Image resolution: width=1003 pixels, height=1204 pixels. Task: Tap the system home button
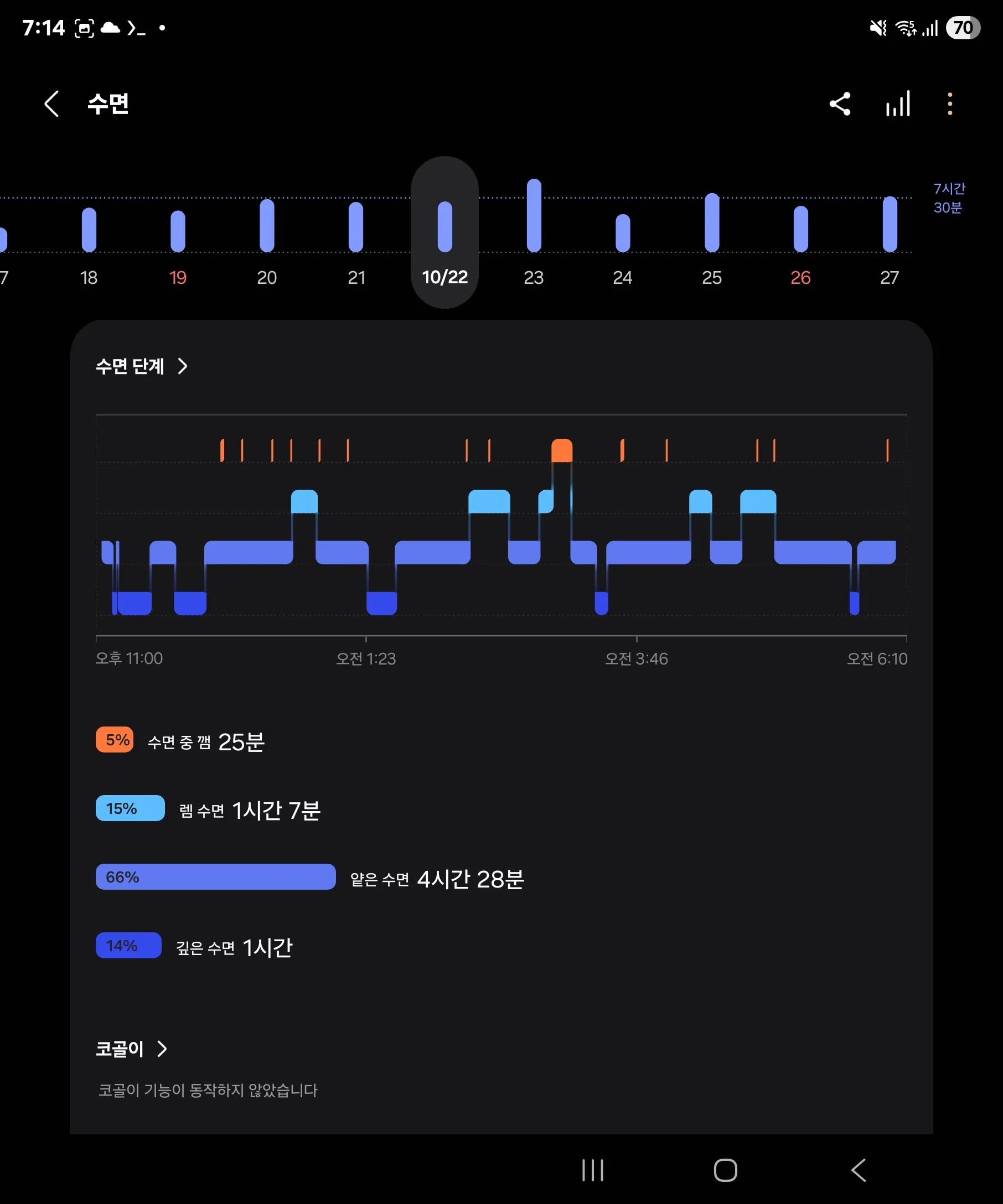(x=726, y=1170)
